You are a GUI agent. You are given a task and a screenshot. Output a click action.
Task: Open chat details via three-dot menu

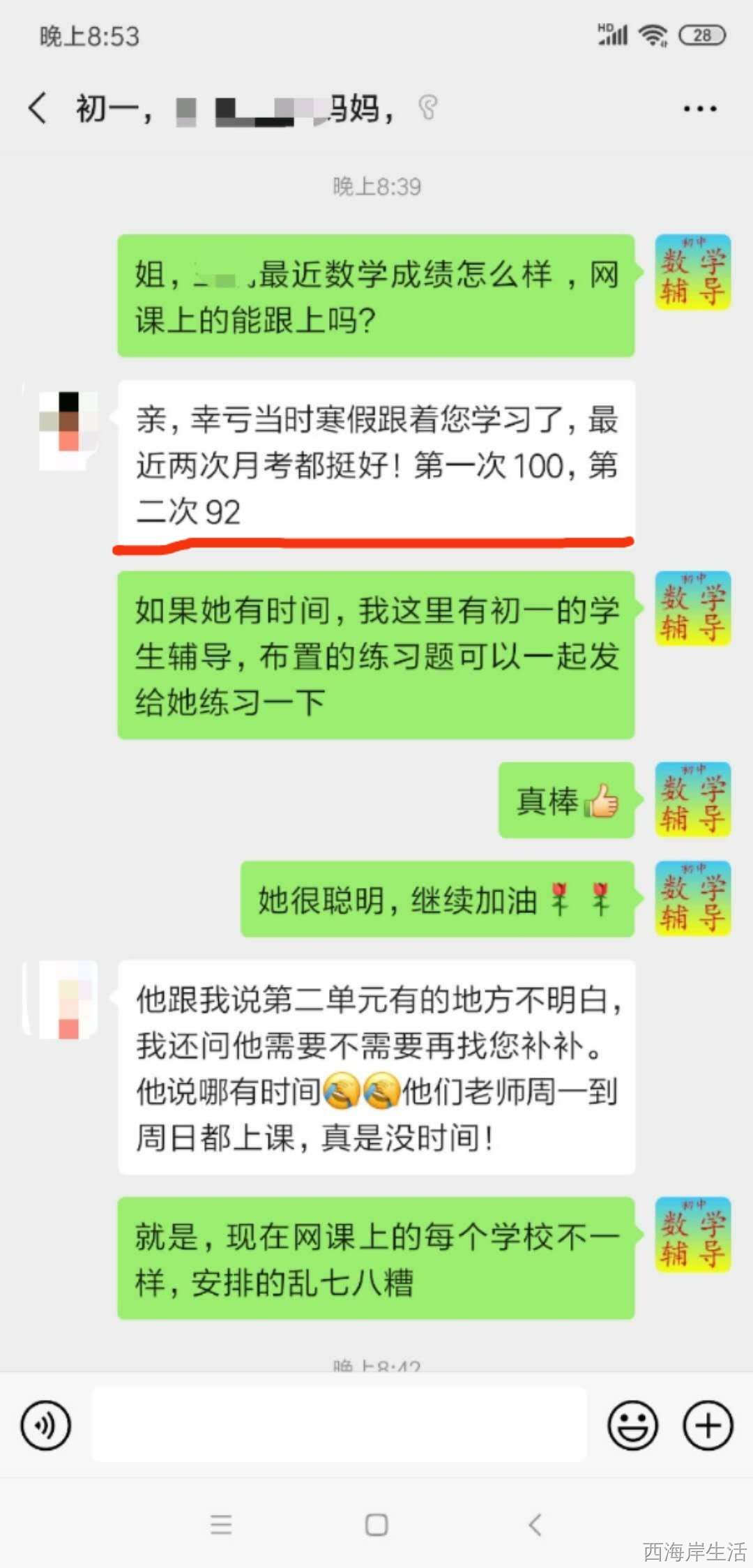699,109
